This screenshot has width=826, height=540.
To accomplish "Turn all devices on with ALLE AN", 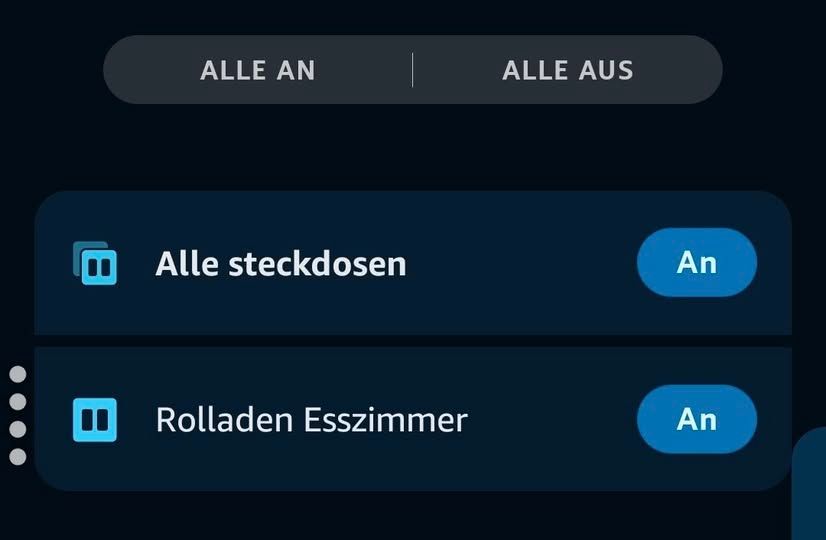I will pyautogui.click(x=258, y=70).
